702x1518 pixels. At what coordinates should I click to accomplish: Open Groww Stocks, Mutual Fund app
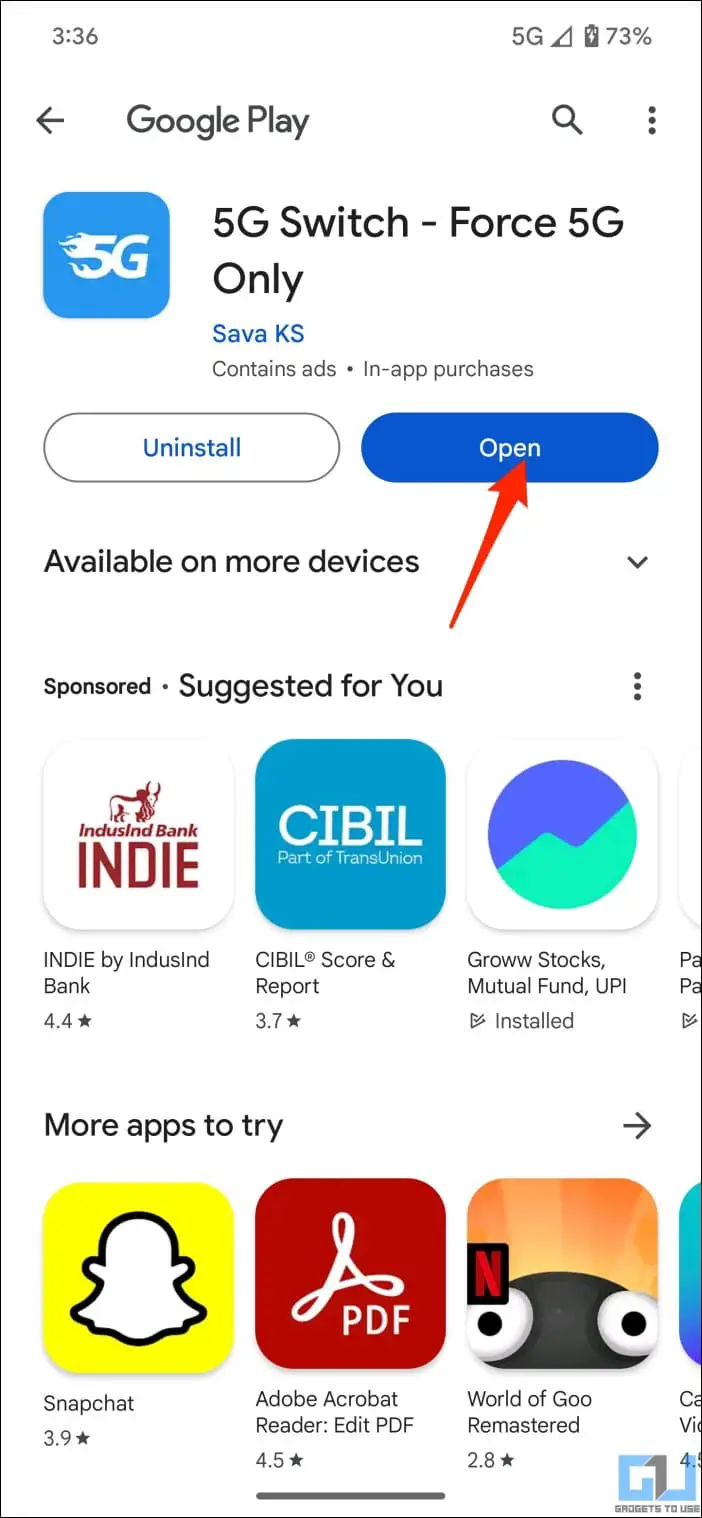[x=562, y=834]
